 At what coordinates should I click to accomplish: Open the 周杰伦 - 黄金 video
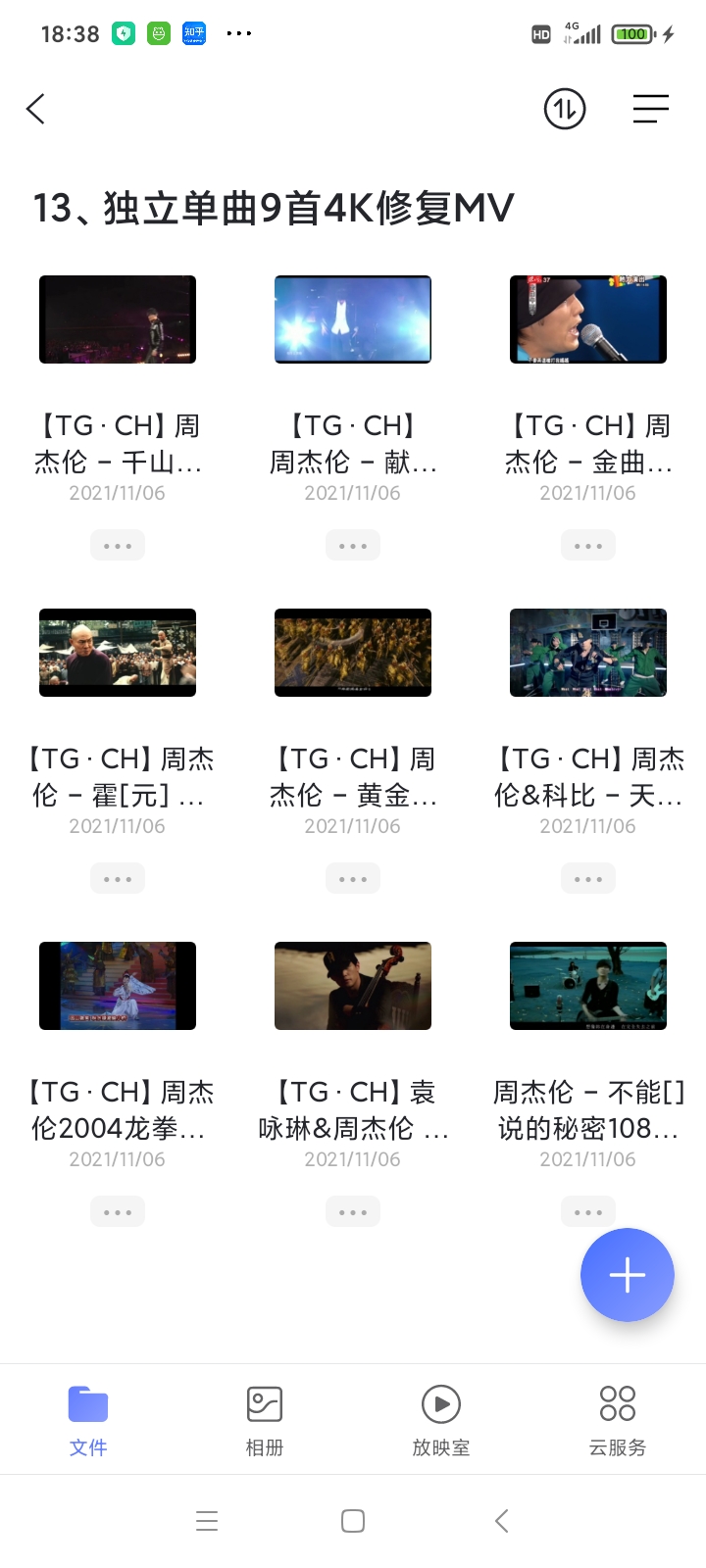353,653
